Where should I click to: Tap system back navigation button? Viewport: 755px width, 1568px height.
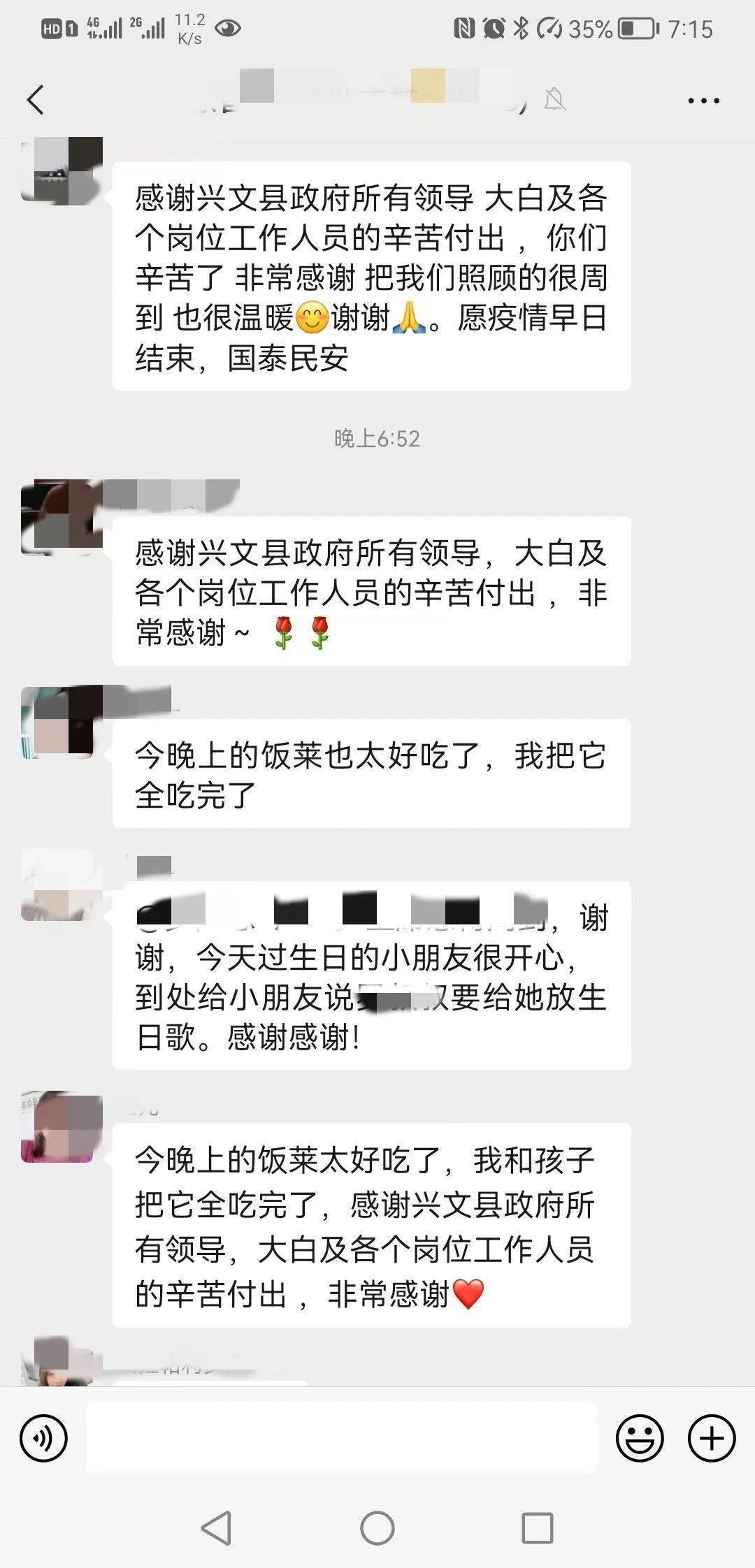tap(216, 1527)
